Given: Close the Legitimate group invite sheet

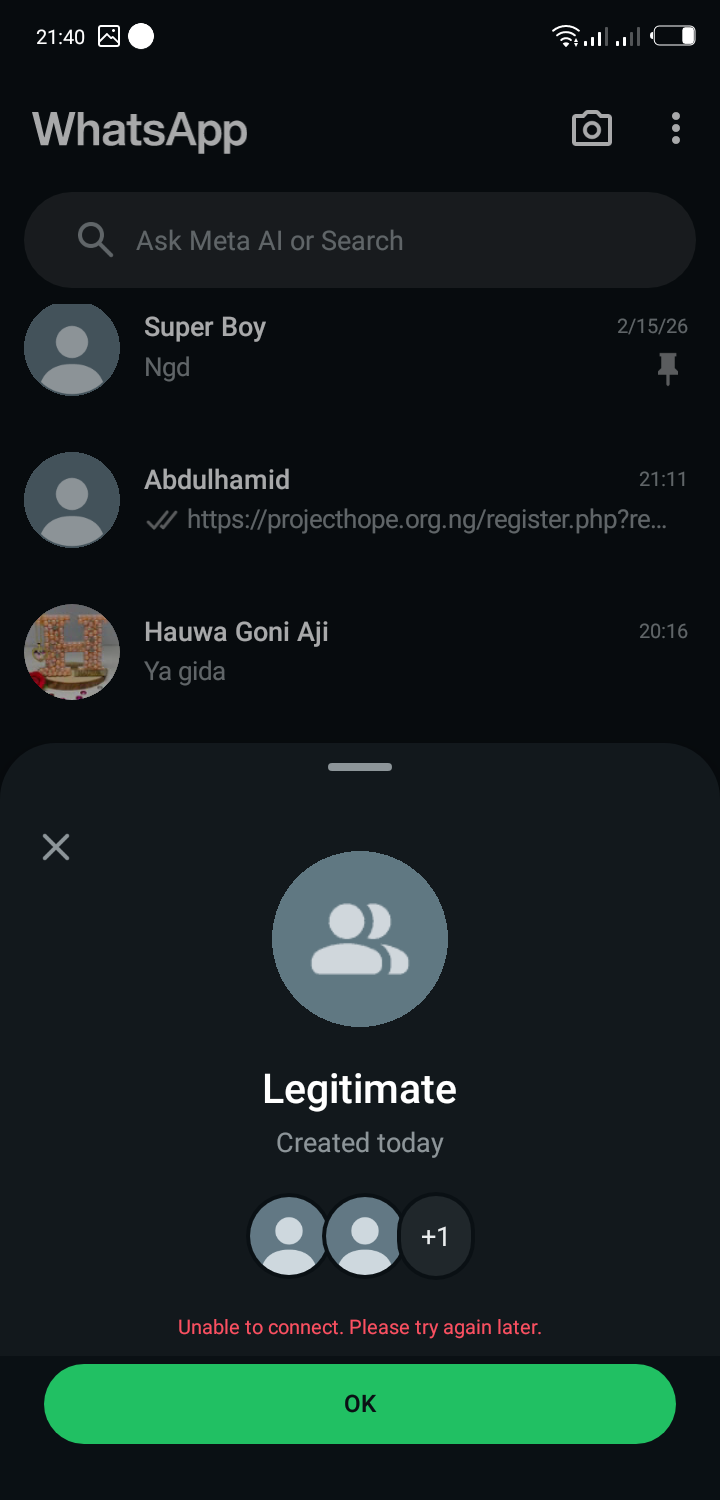Looking at the screenshot, I should pos(56,847).
